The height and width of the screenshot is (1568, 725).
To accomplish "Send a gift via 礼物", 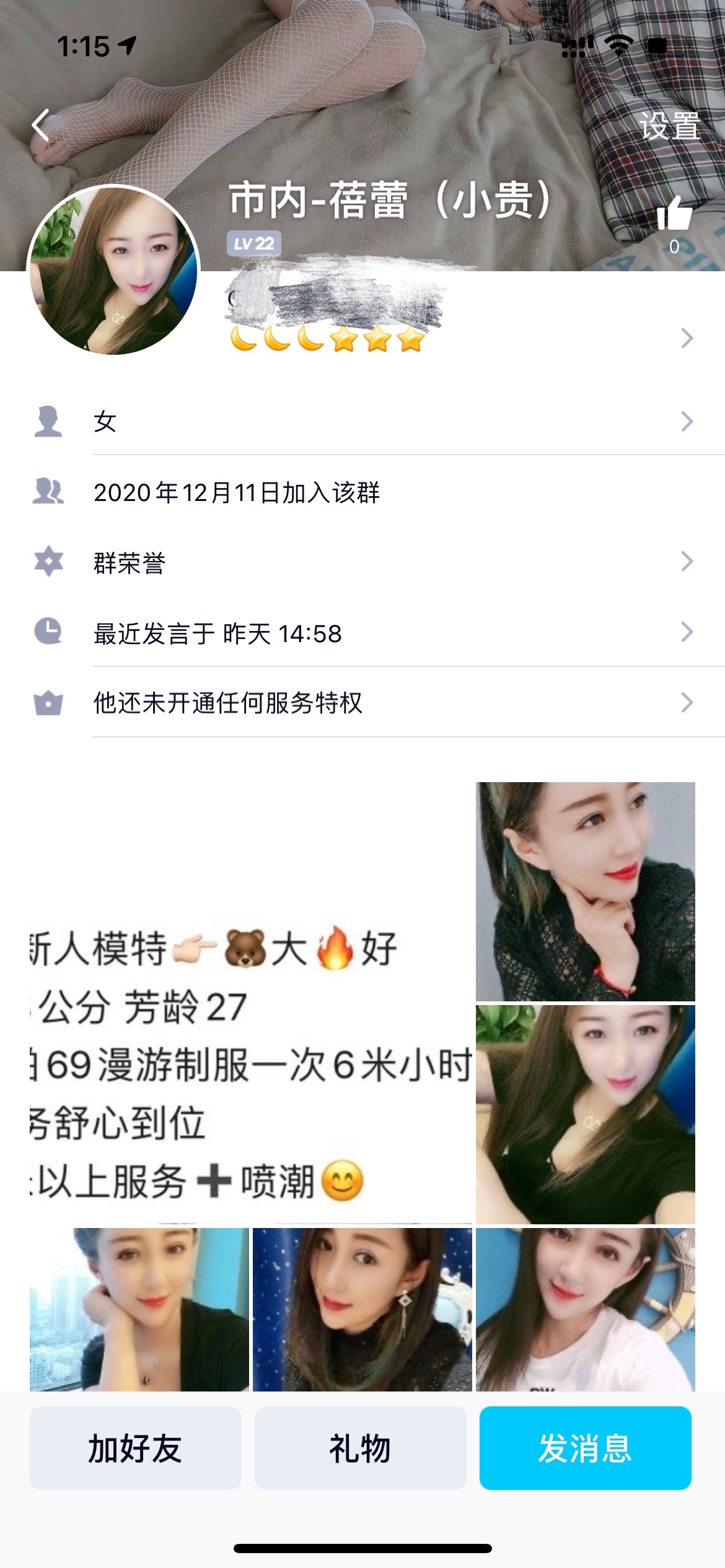I will pos(360,1448).
